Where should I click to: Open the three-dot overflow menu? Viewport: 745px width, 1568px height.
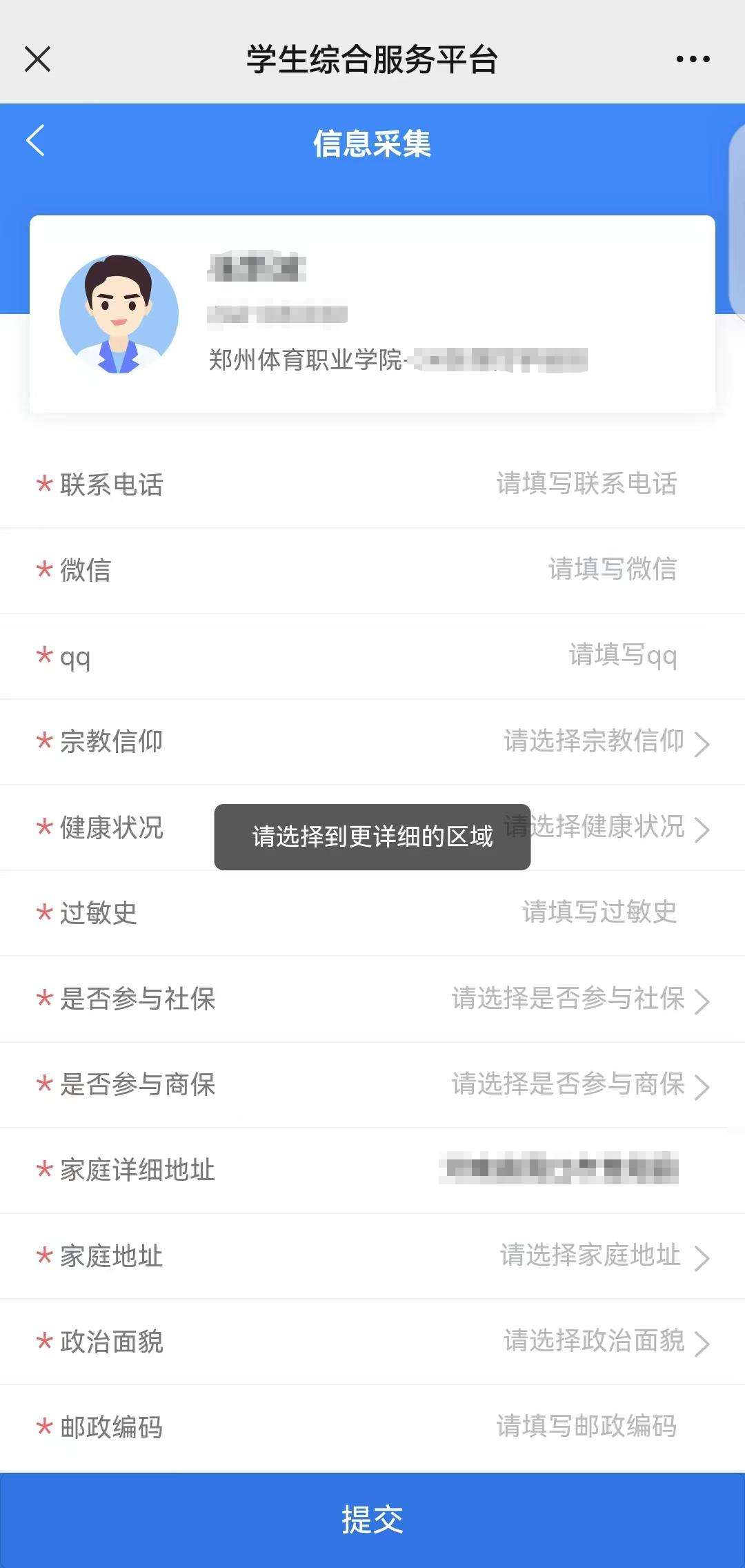click(693, 59)
